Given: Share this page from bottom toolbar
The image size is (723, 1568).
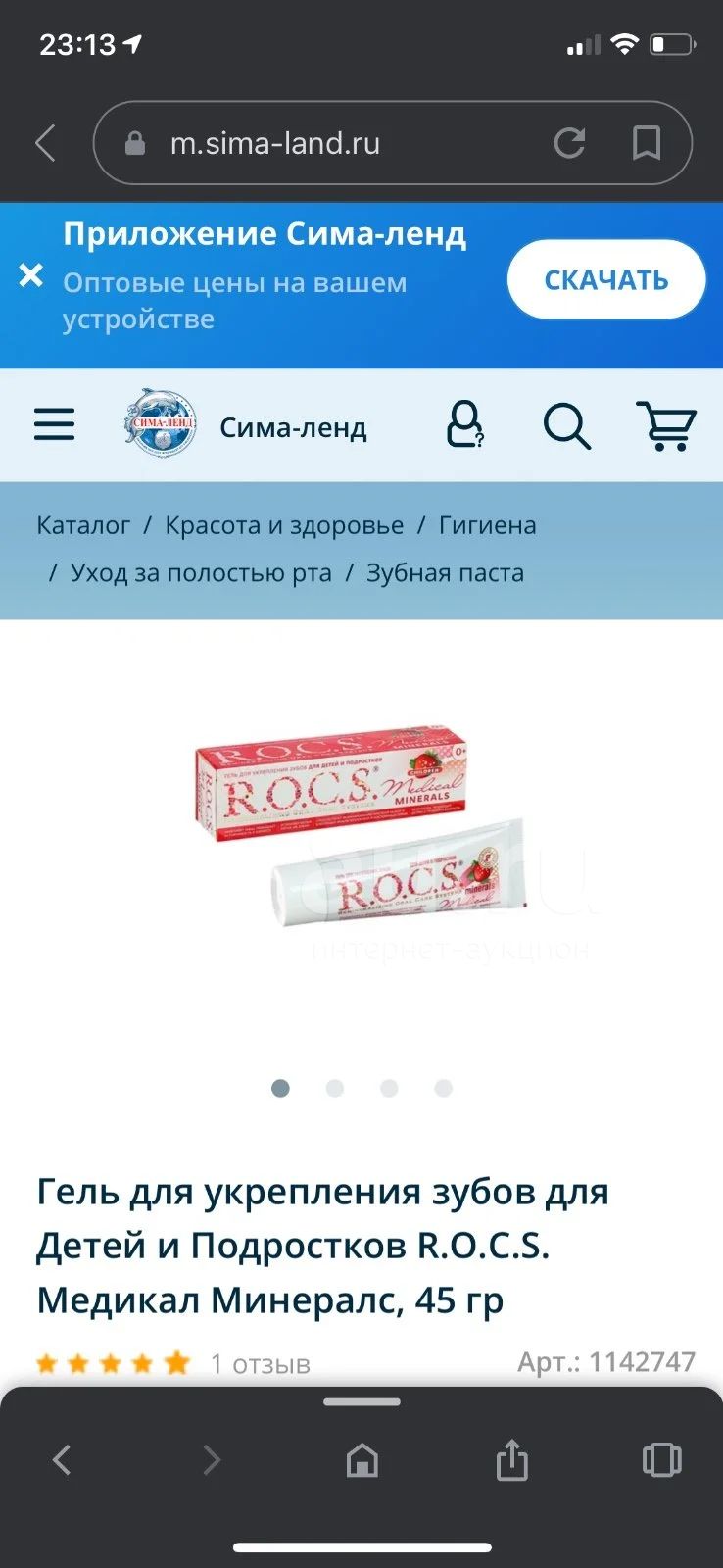Looking at the screenshot, I should [511, 1459].
